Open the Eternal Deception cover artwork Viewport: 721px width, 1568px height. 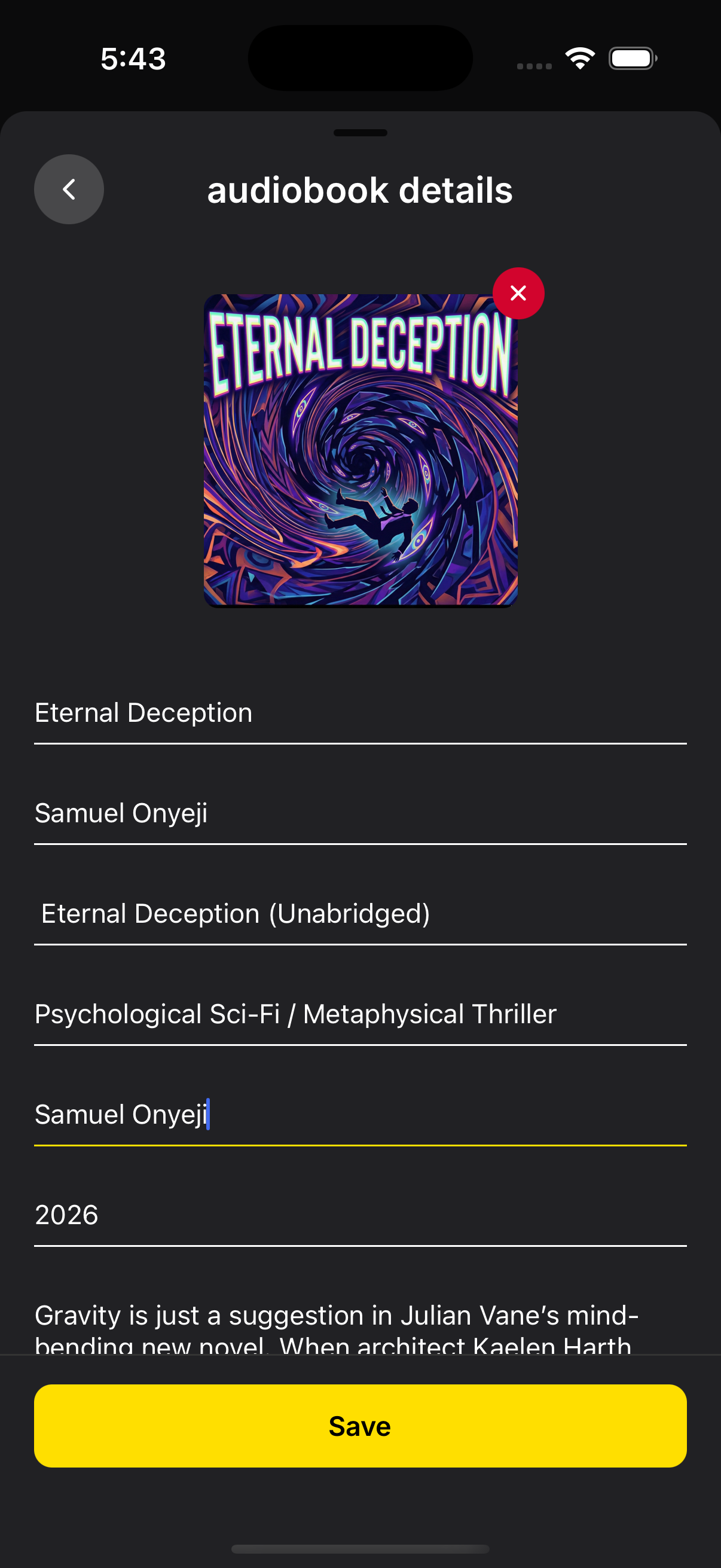point(360,450)
